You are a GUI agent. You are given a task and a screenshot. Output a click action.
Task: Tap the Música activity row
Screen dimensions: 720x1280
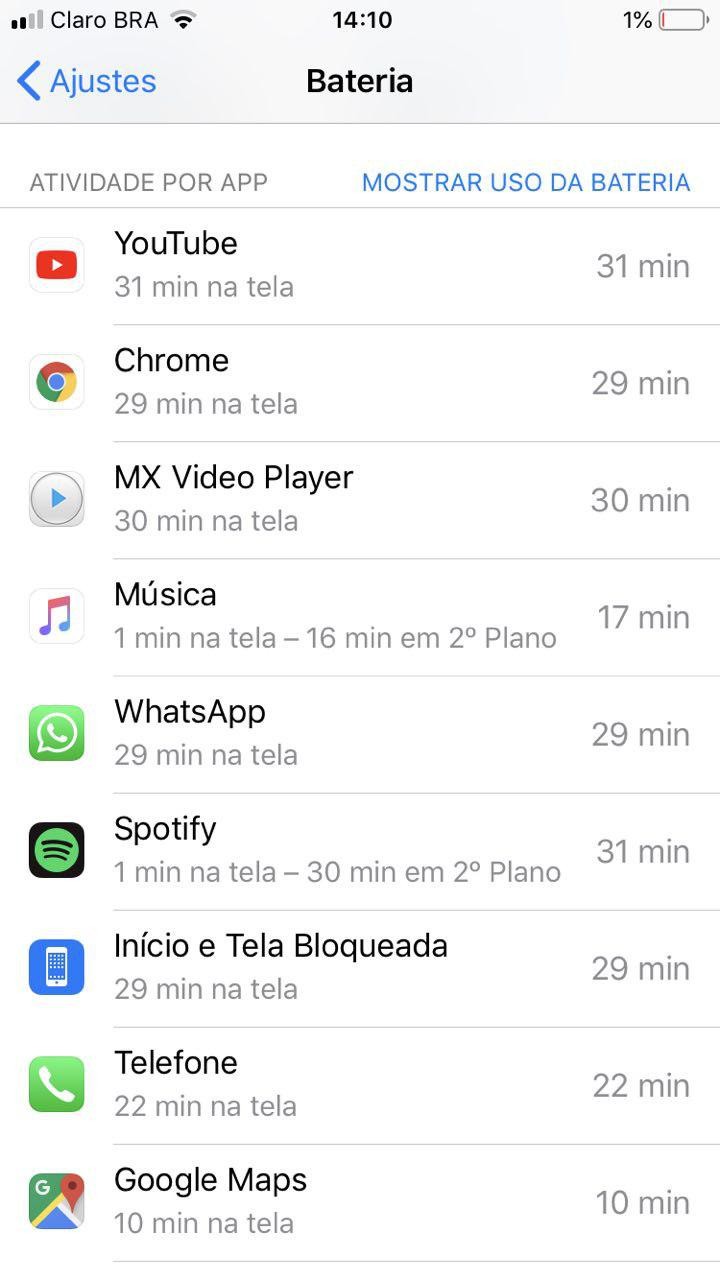click(360, 617)
